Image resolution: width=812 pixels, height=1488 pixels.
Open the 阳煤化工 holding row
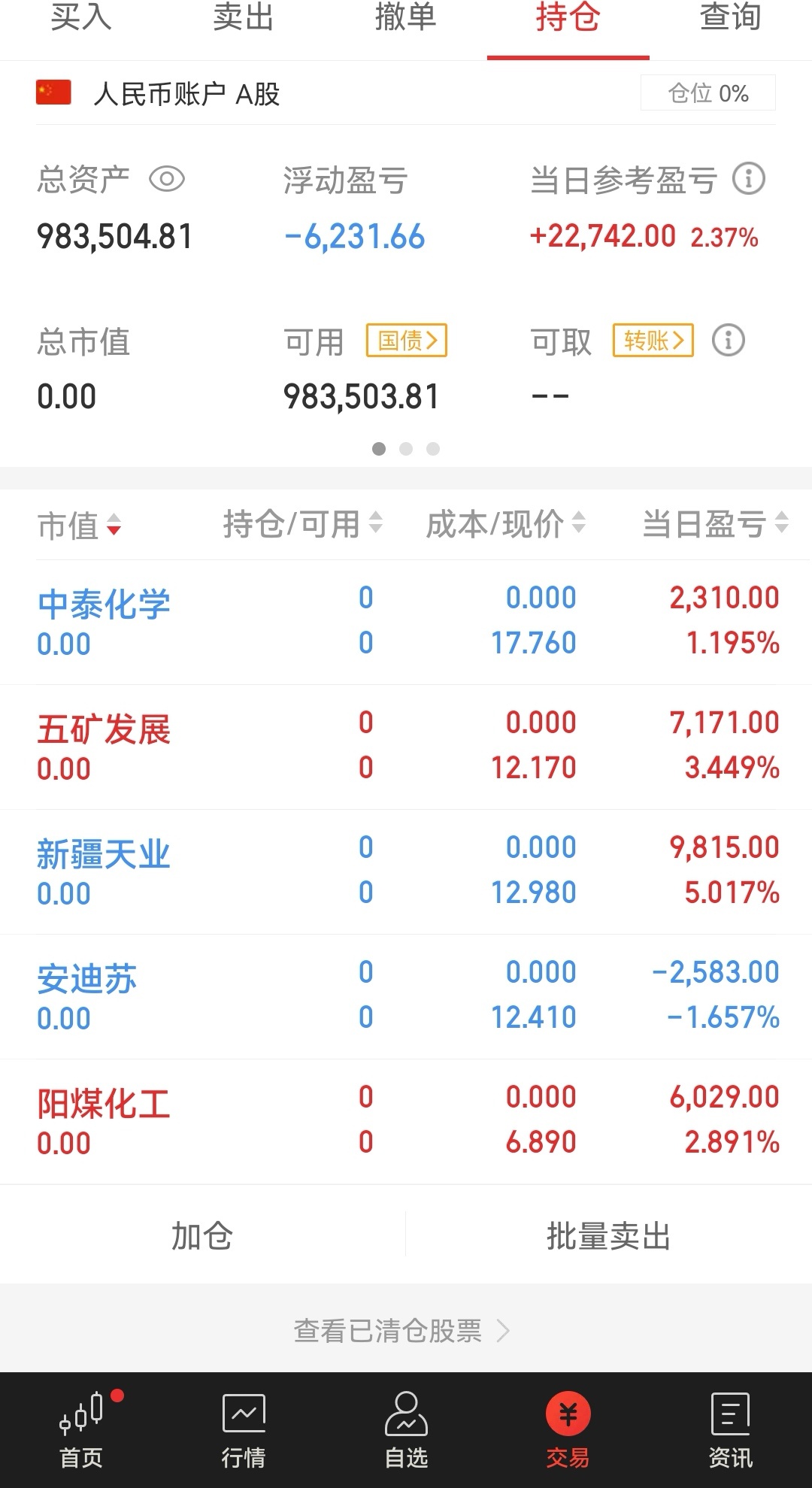406,1121
